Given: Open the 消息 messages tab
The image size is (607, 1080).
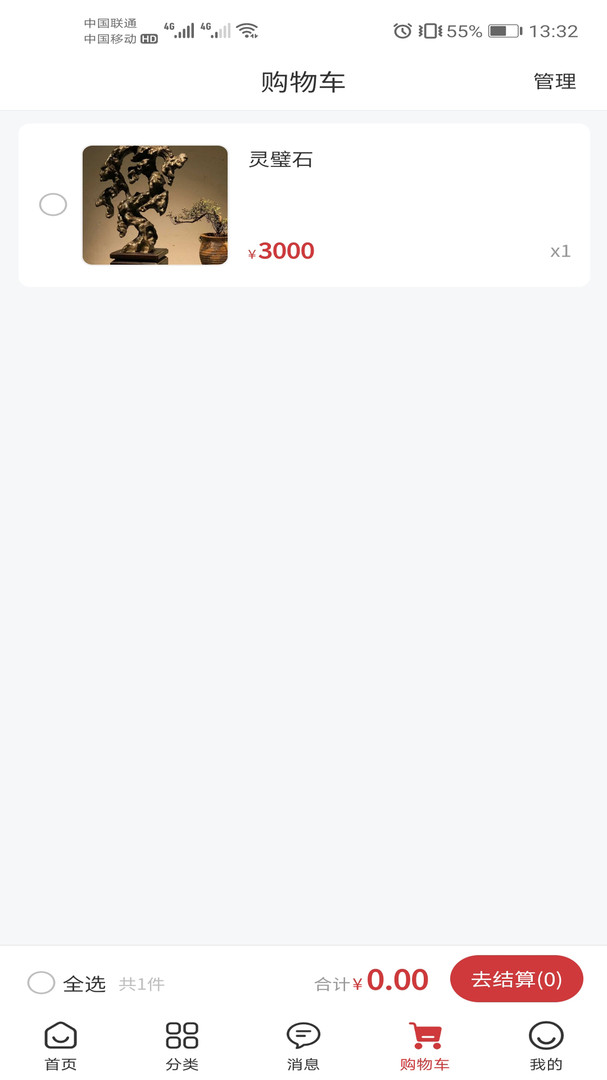Looking at the screenshot, I should [x=303, y=1046].
